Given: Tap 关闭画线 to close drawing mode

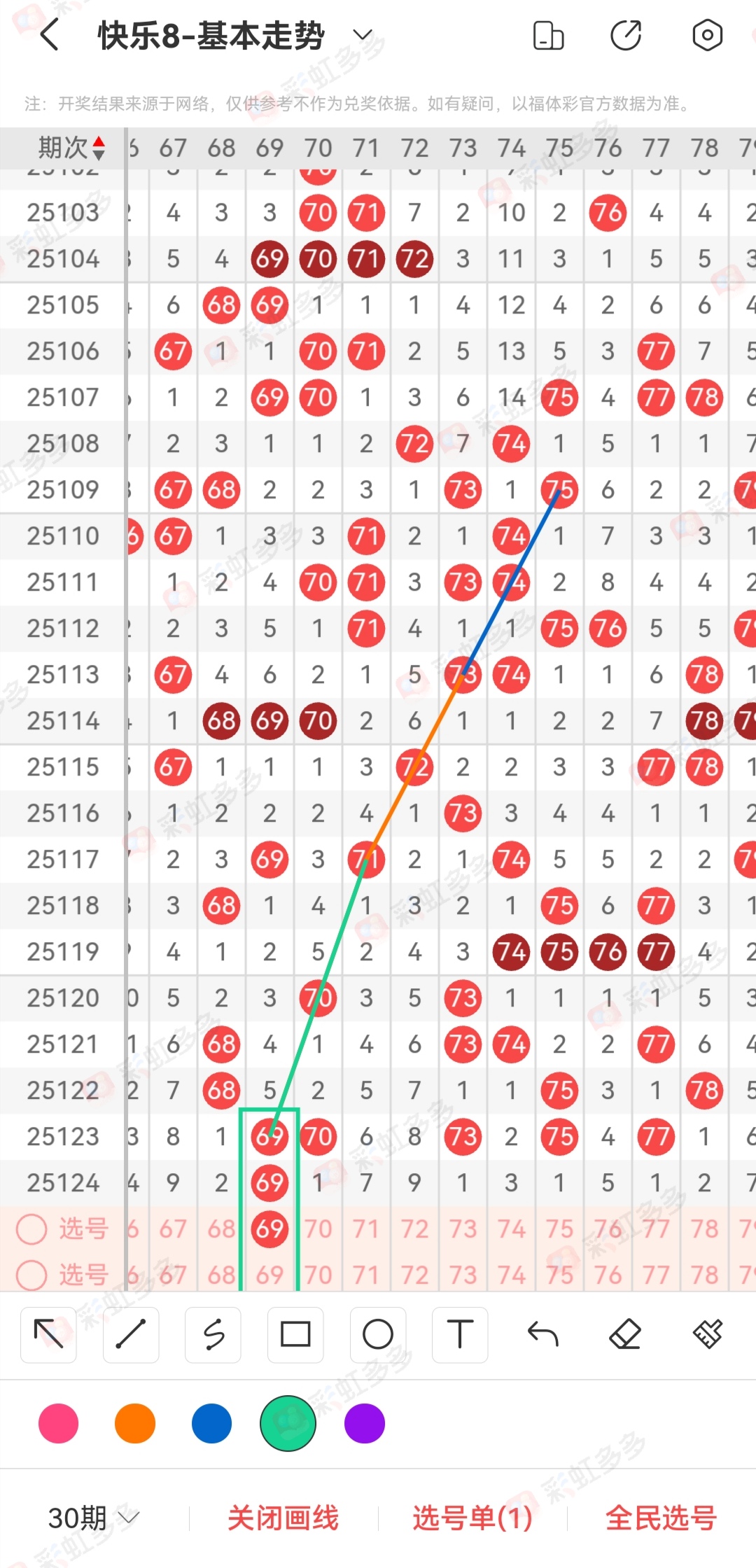Looking at the screenshot, I should [283, 1518].
